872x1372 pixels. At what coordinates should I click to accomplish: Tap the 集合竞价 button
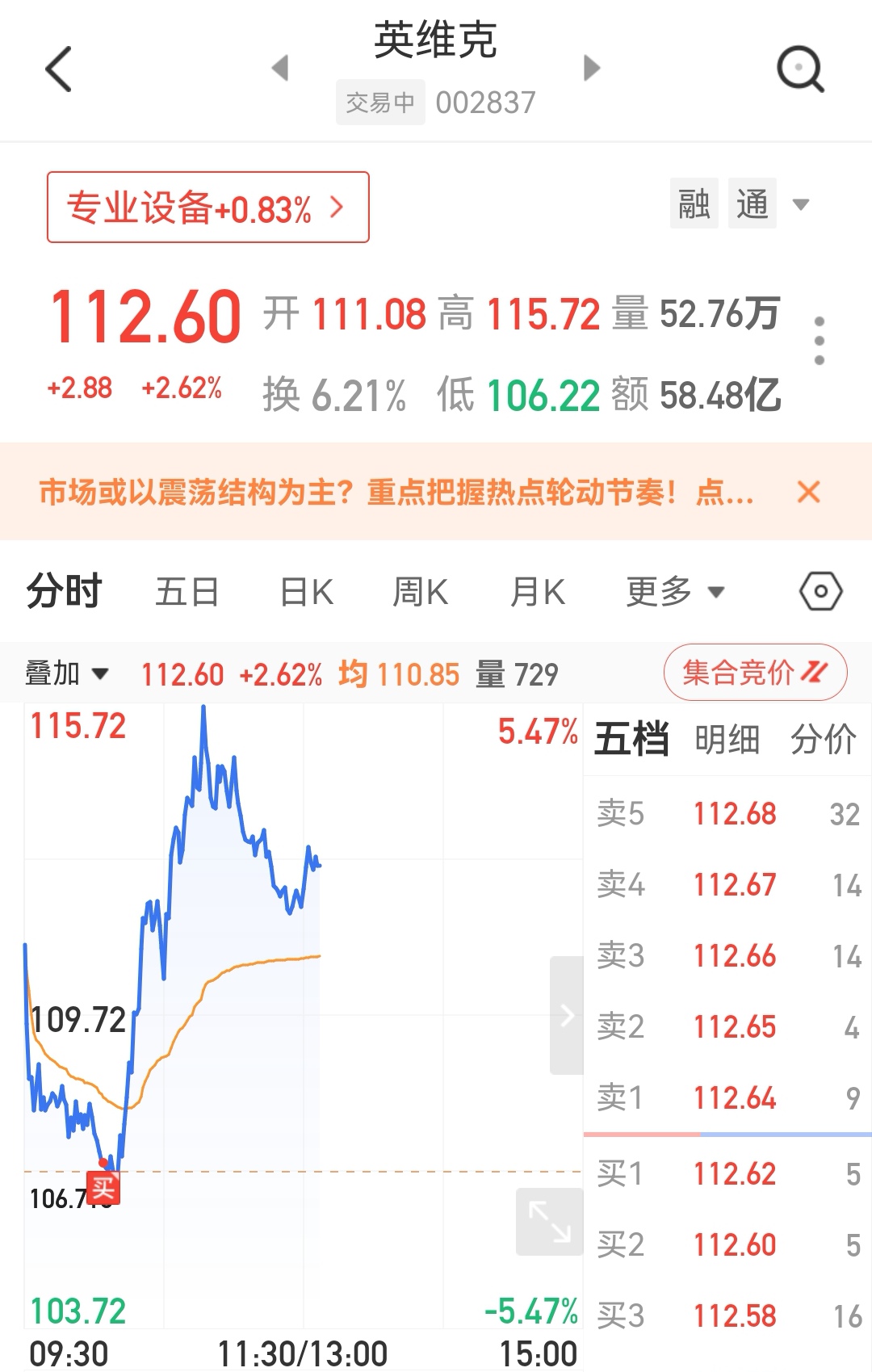pos(755,672)
